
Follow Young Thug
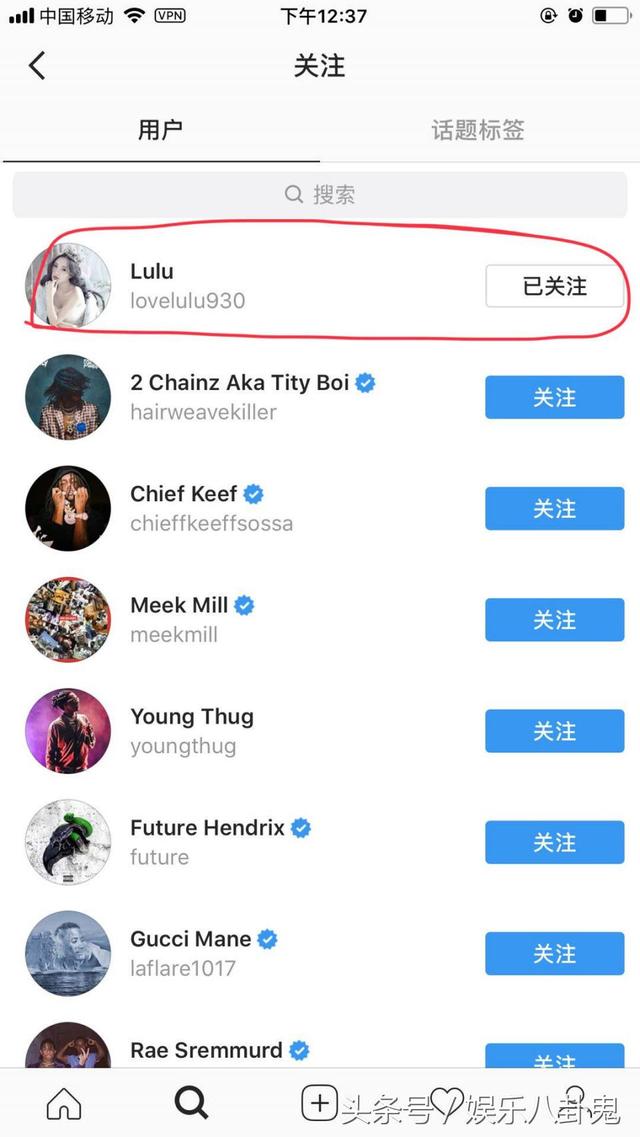554,731
